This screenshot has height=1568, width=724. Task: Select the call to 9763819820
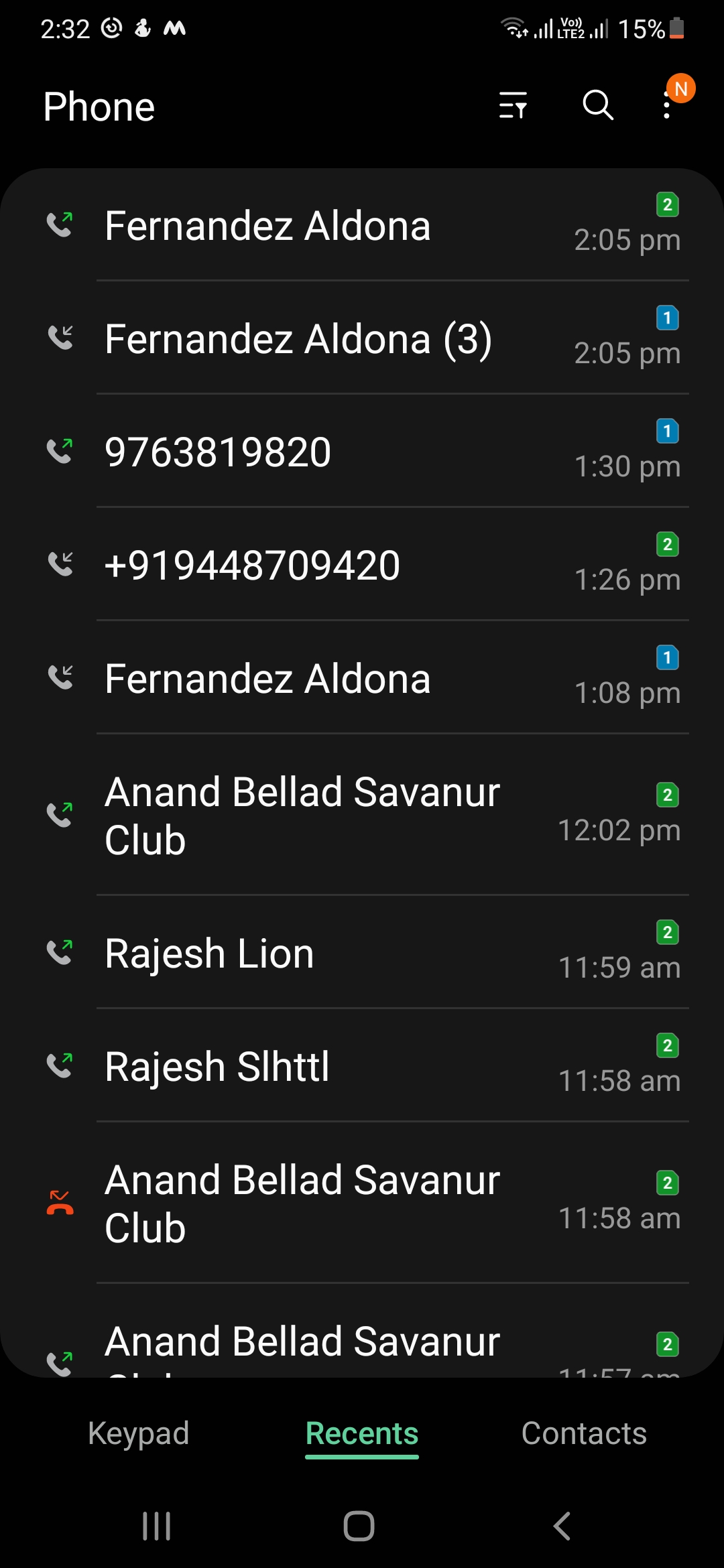(362, 452)
